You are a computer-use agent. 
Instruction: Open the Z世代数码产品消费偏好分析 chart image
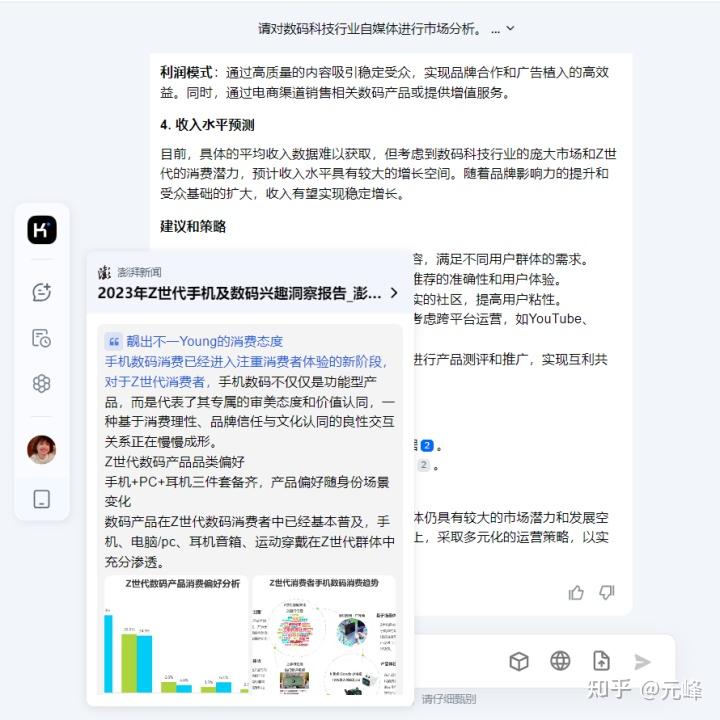point(176,635)
